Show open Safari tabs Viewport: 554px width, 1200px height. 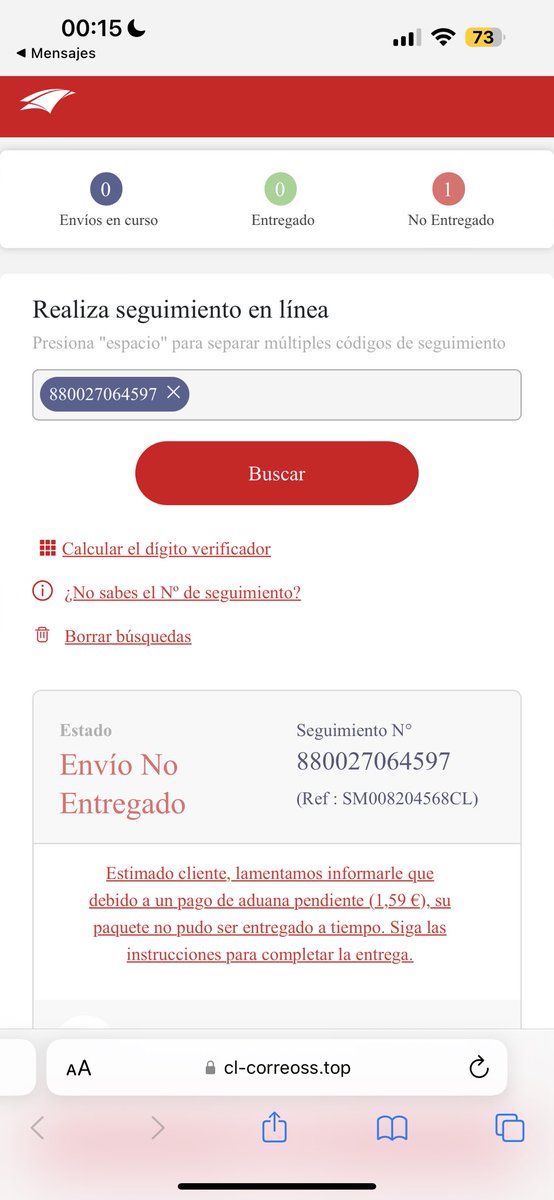pos(510,1128)
